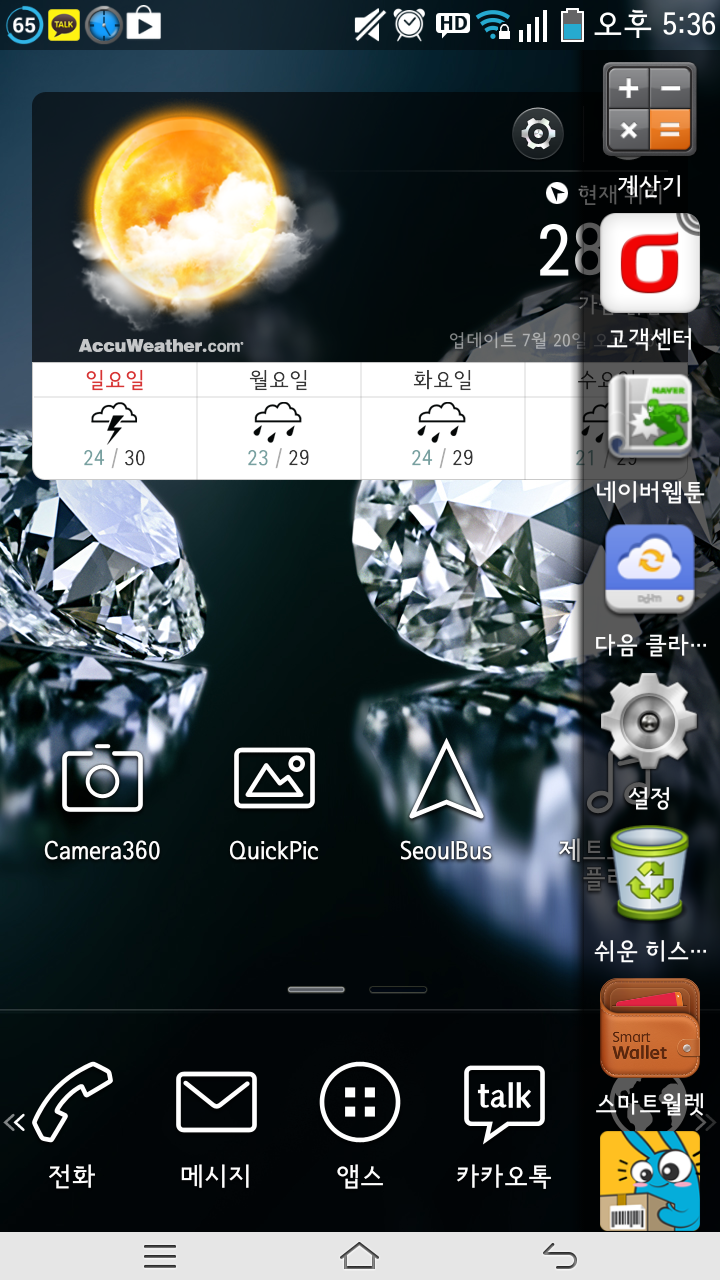720x1280 pixels.
Task: Open the 고객센터 customer center app
Action: pos(649,264)
